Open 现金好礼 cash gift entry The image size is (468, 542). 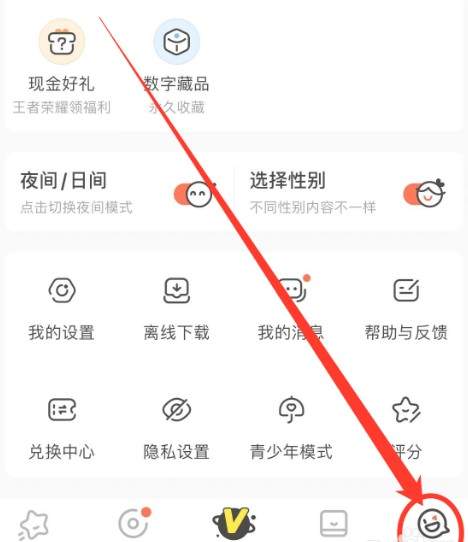(62, 66)
